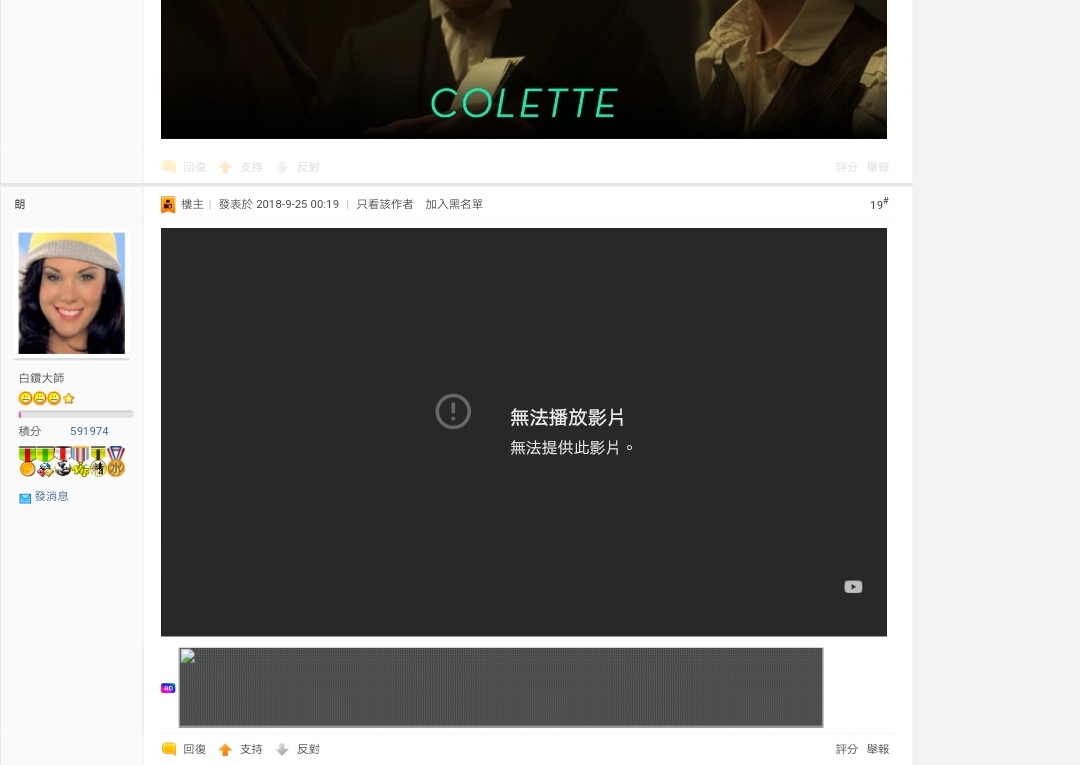Open 朗's avatar picture

(x=71, y=293)
